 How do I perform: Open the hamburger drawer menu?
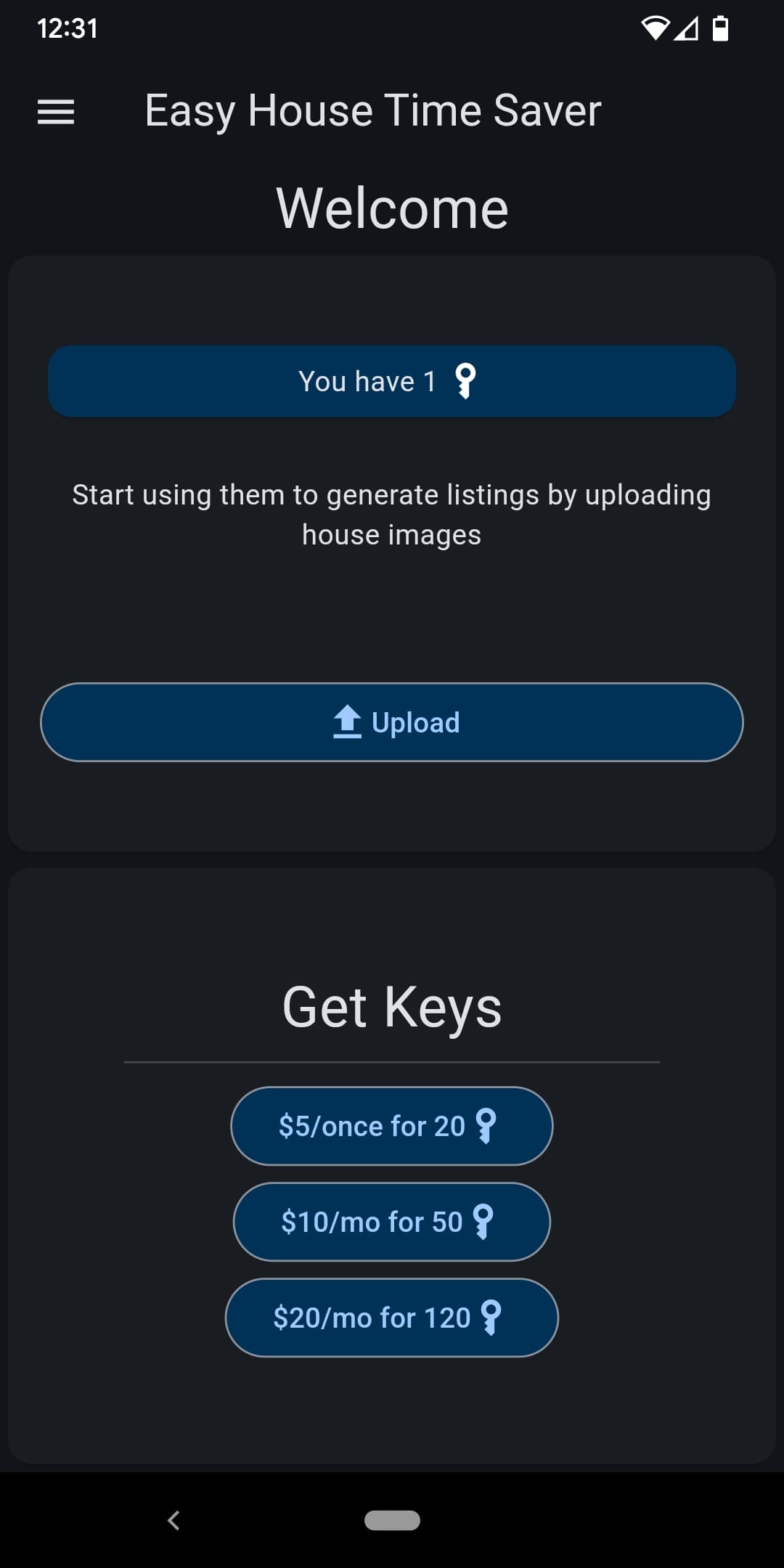[x=56, y=112]
